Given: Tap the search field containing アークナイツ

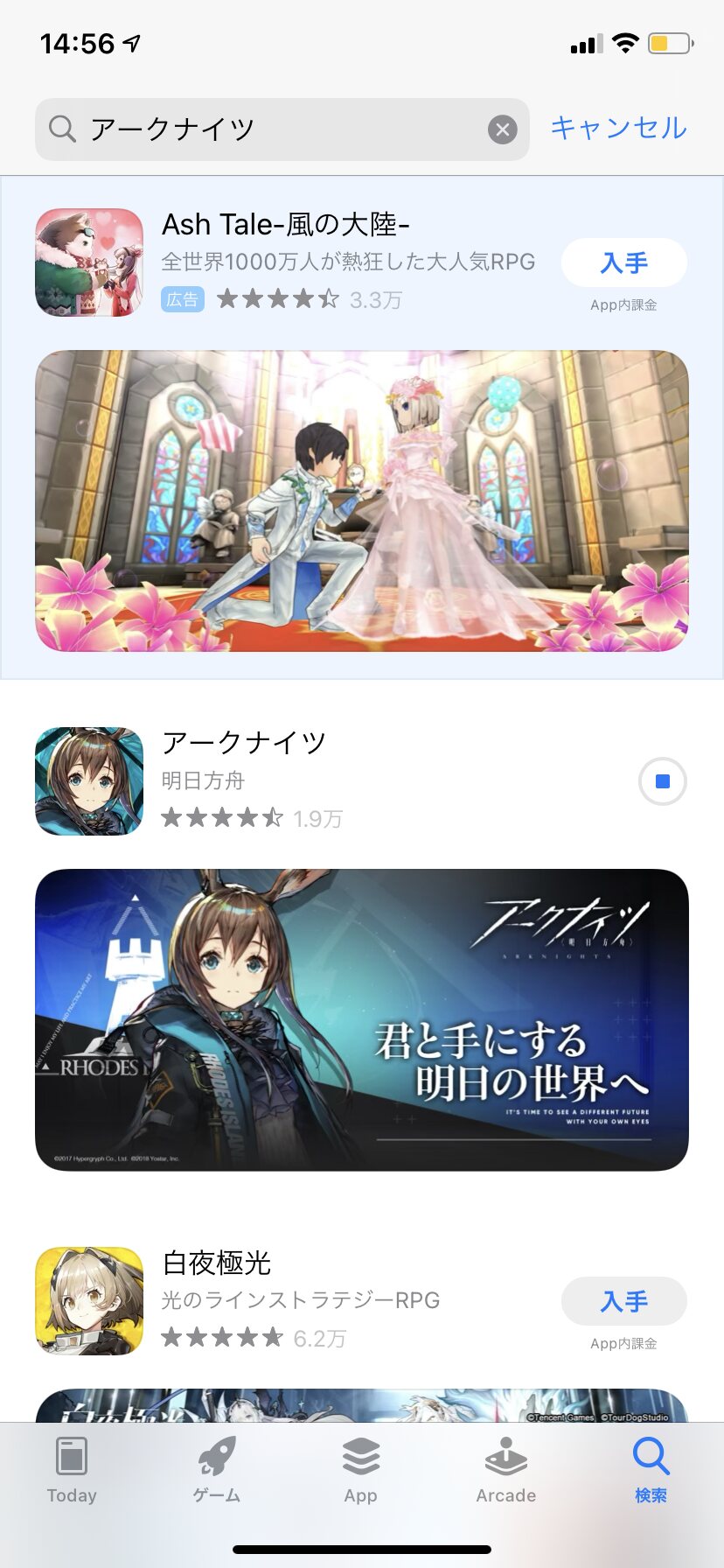Looking at the screenshot, I should click(x=282, y=129).
